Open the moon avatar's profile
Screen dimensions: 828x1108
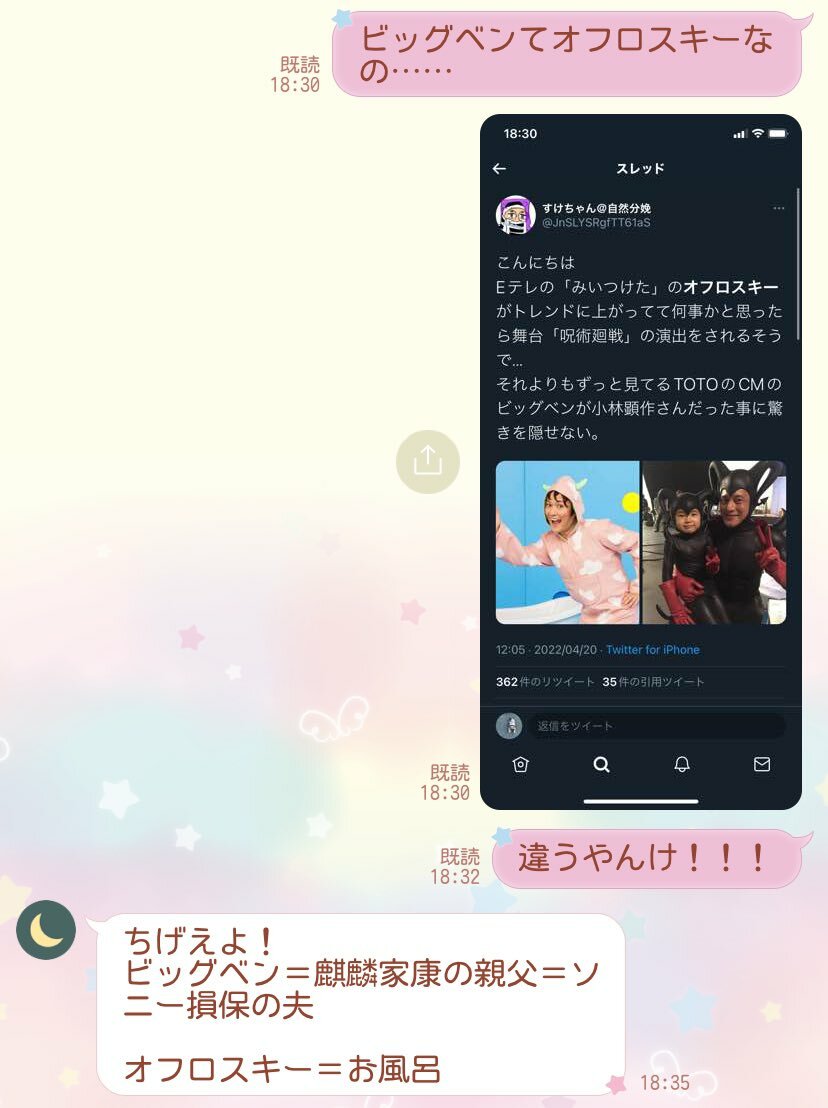pos(46,929)
